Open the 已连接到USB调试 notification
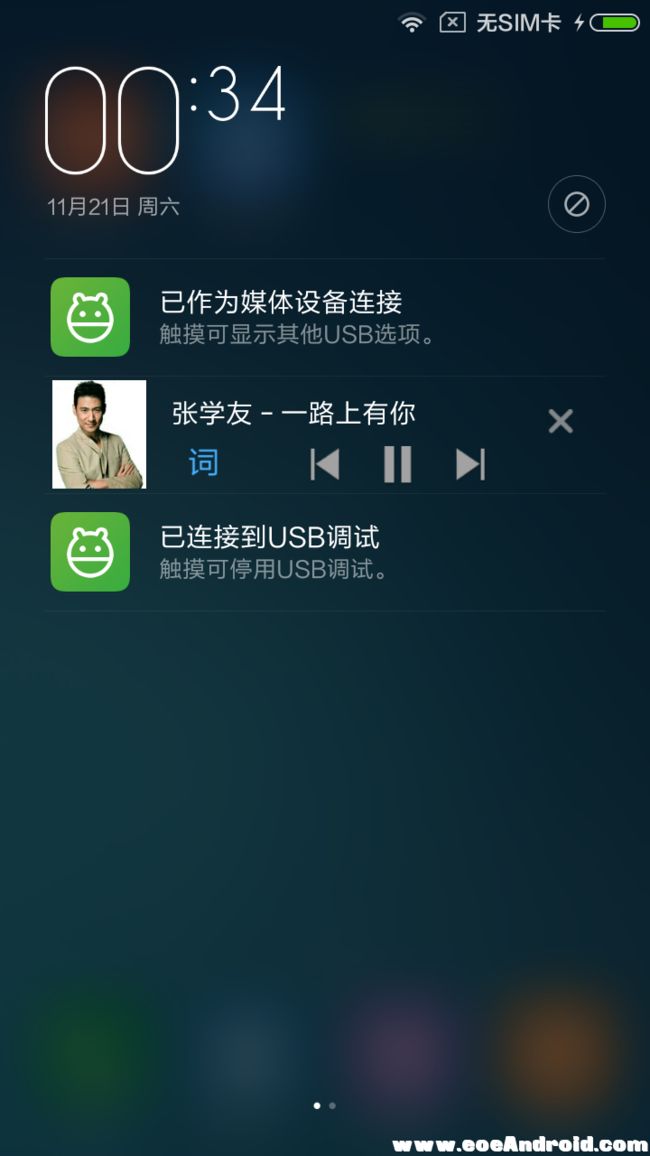The height and width of the screenshot is (1156, 650). pos(325,552)
